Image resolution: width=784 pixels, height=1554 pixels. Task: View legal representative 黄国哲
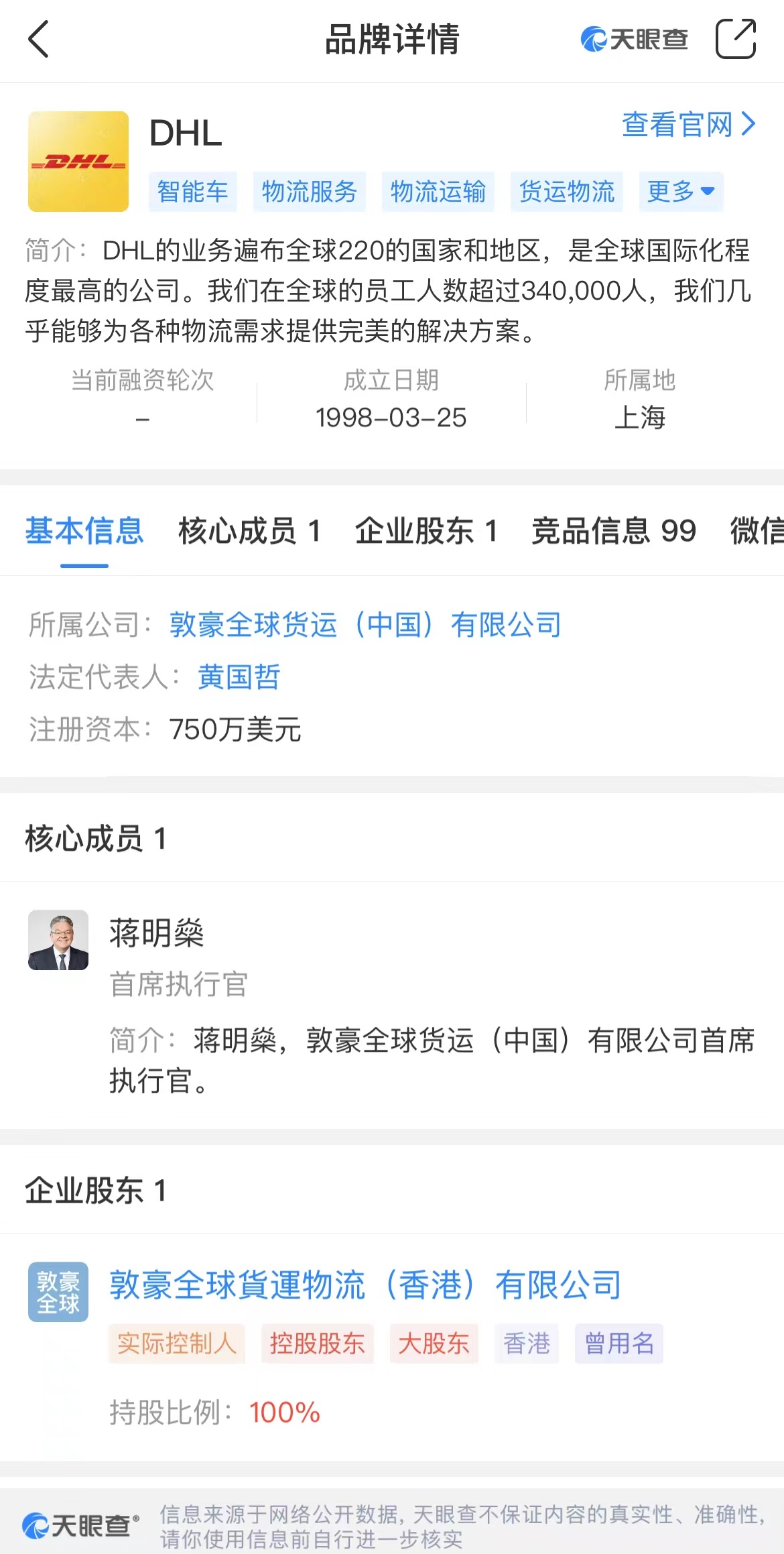(x=239, y=677)
